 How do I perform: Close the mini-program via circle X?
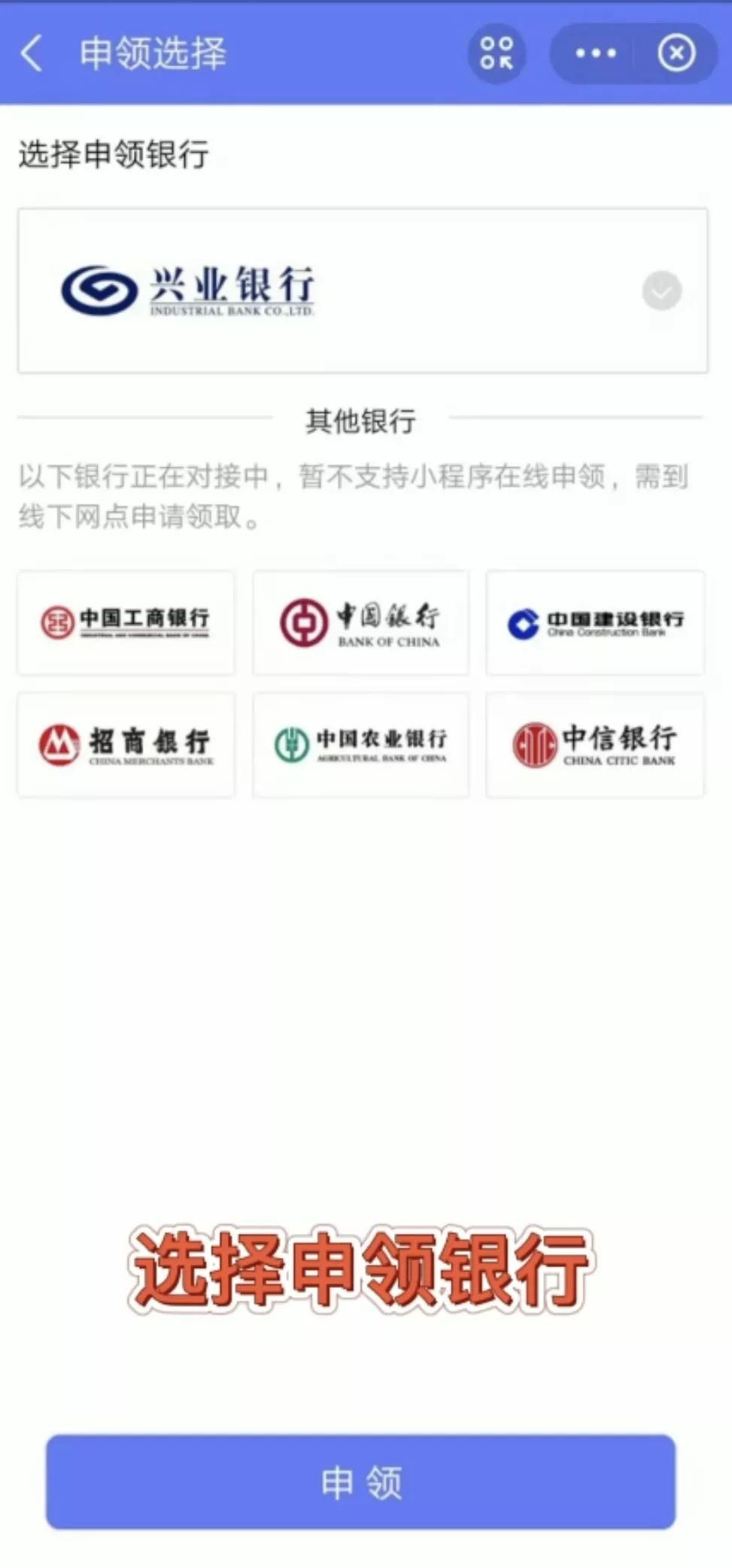pos(676,53)
